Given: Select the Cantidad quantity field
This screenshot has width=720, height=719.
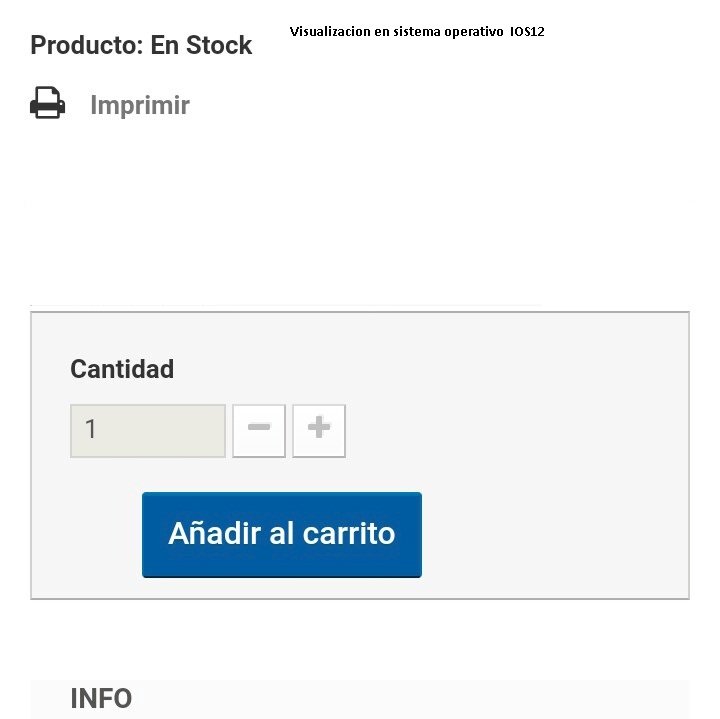Looking at the screenshot, I should tap(148, 431).
